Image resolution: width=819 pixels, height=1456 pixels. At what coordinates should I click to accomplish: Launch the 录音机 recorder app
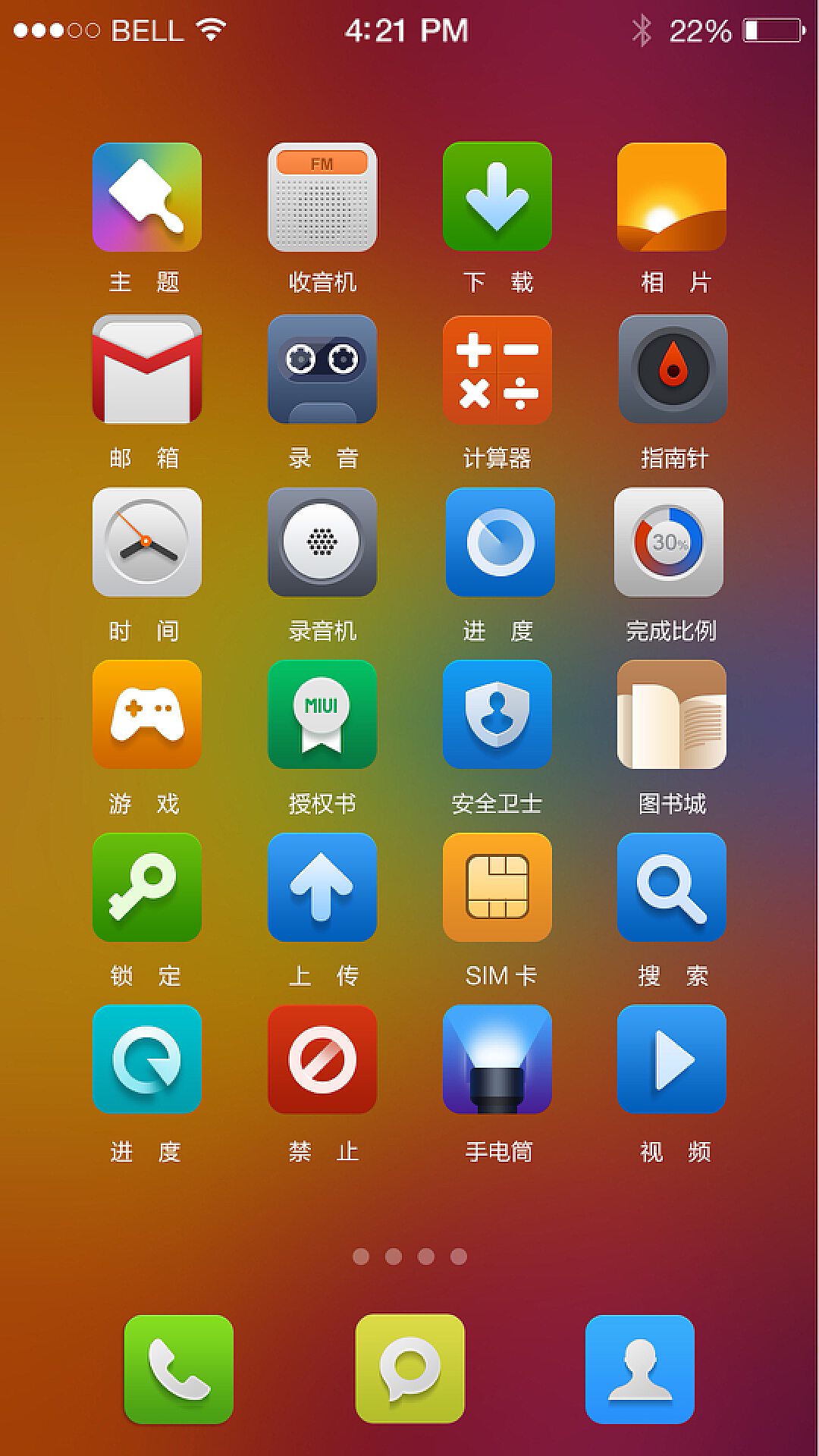point(322,542)
